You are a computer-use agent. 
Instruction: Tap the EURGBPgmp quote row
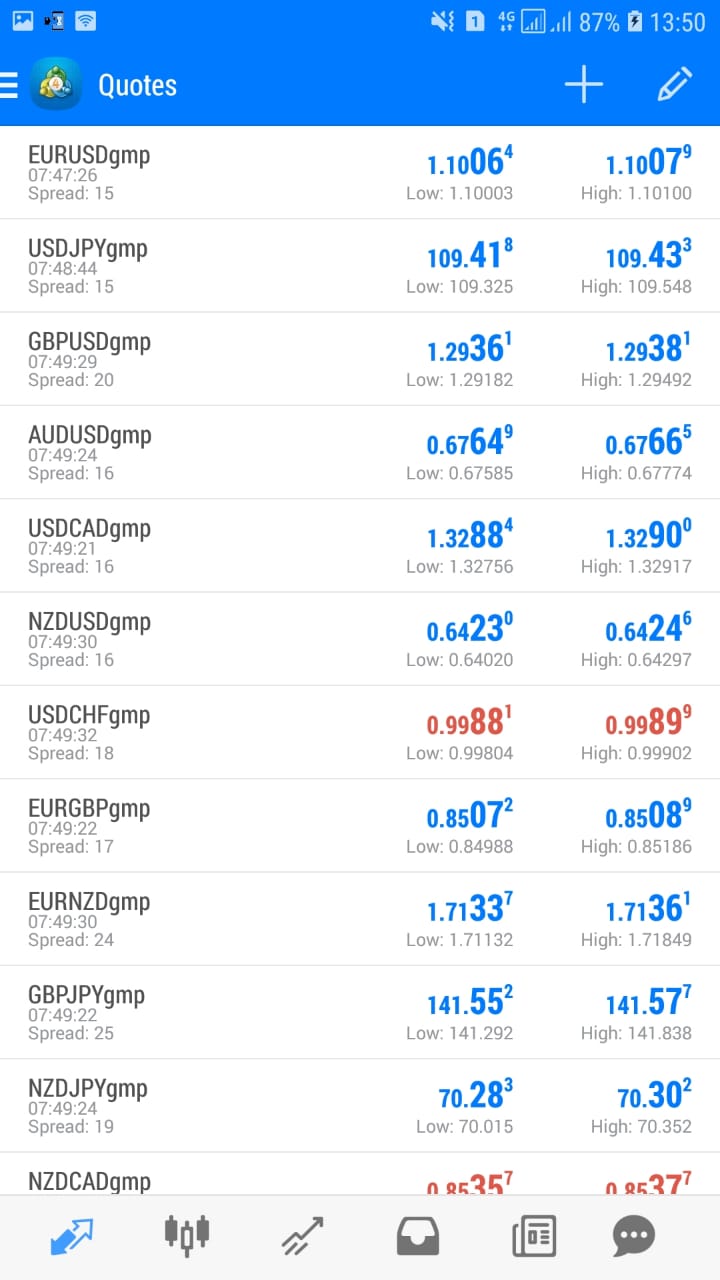(360, 826)
